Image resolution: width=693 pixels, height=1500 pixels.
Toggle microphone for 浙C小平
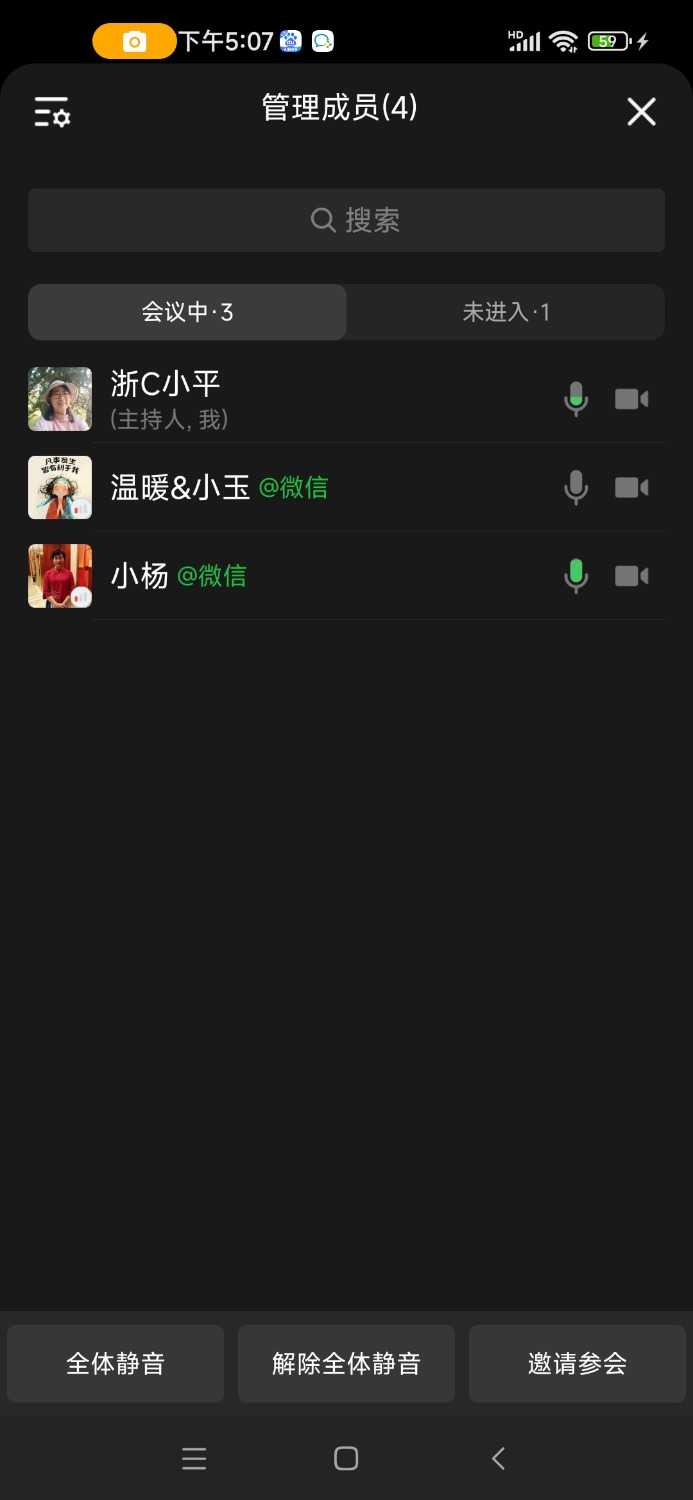576,399
